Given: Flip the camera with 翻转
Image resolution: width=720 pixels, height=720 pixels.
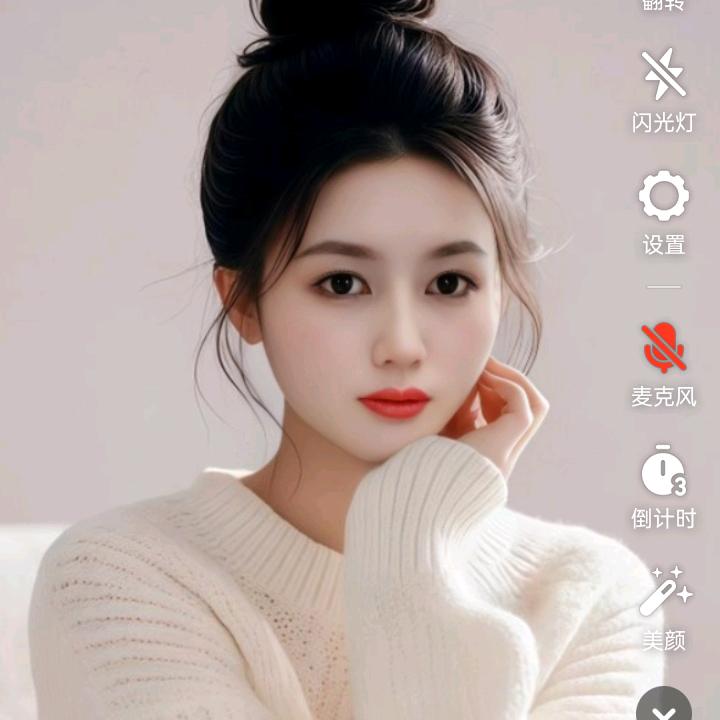Looking at the screenshot, I should click(x=664, y=4).
